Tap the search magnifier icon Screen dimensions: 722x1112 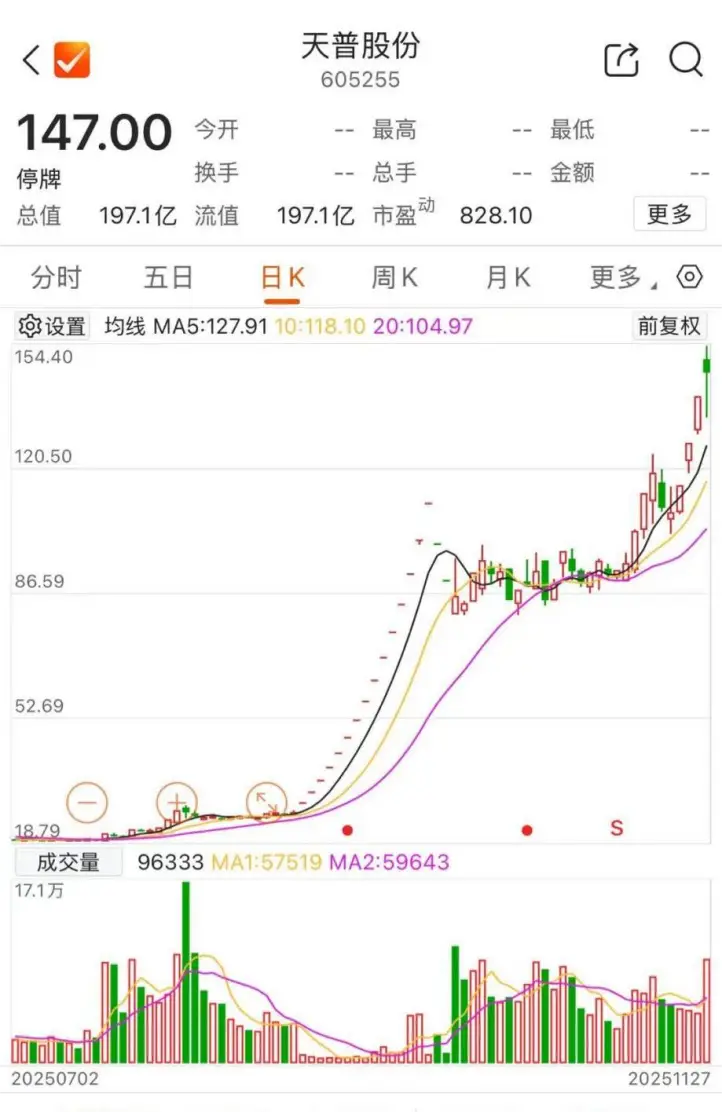pyautogui.click(x=686, y=60)
